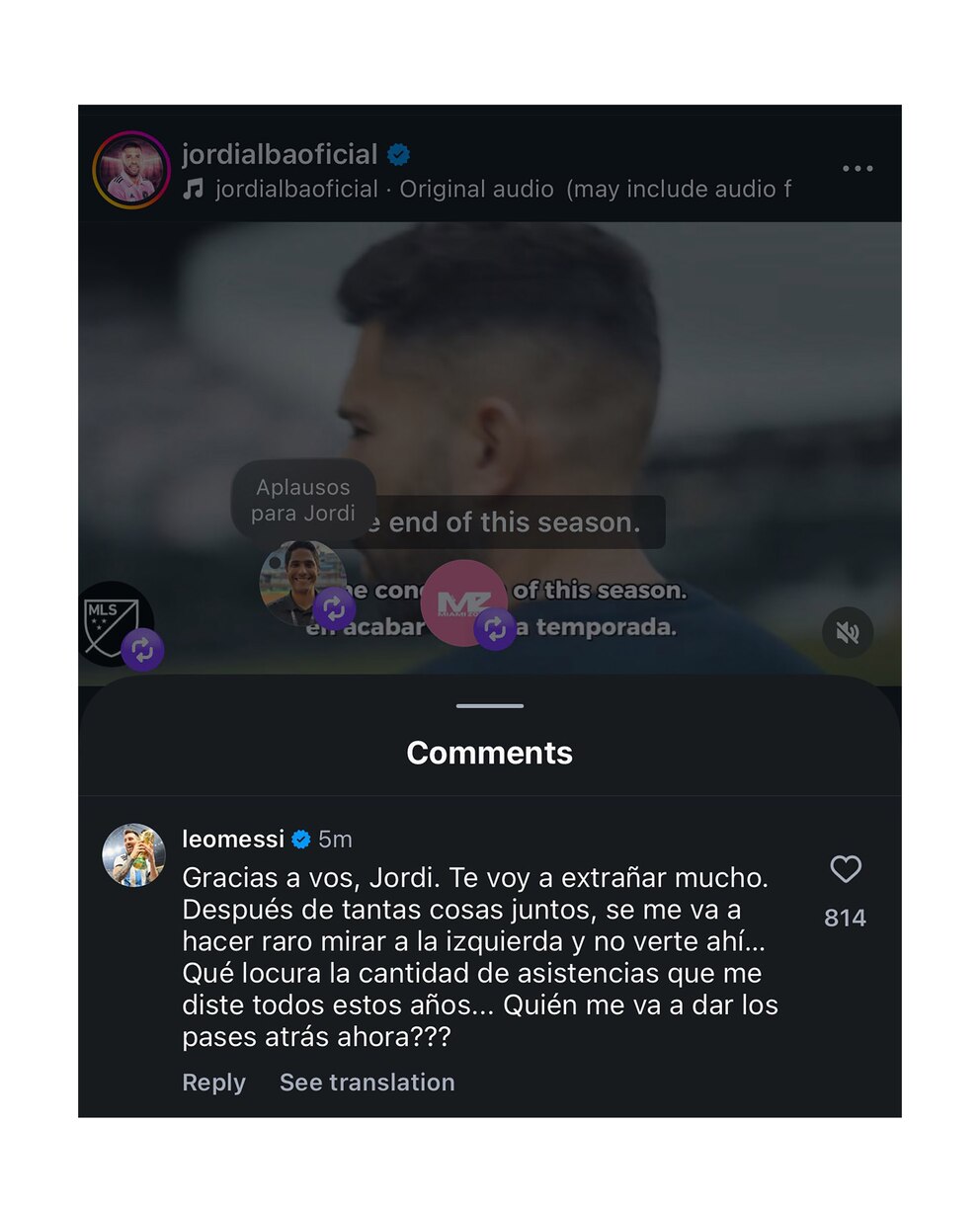Unmute the reel audio
This screenshot has width=980, height=1205.
847,632
